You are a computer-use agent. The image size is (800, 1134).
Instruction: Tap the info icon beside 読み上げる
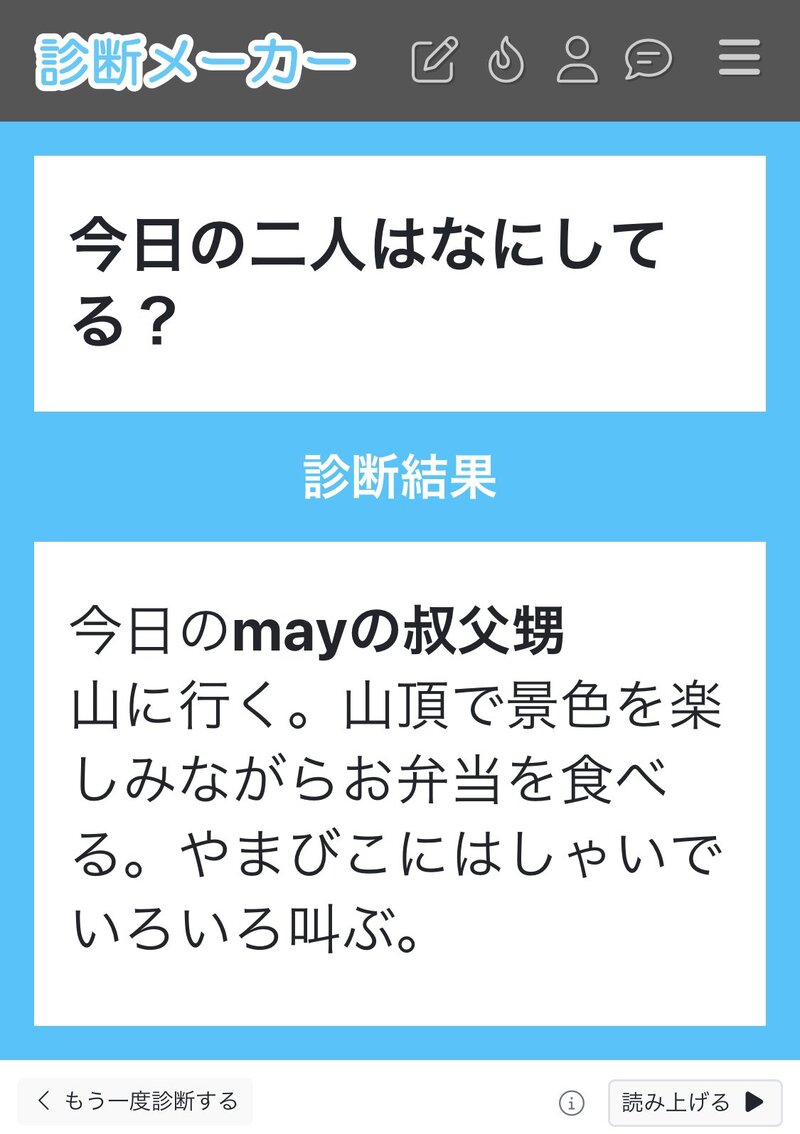(571, 1103)
